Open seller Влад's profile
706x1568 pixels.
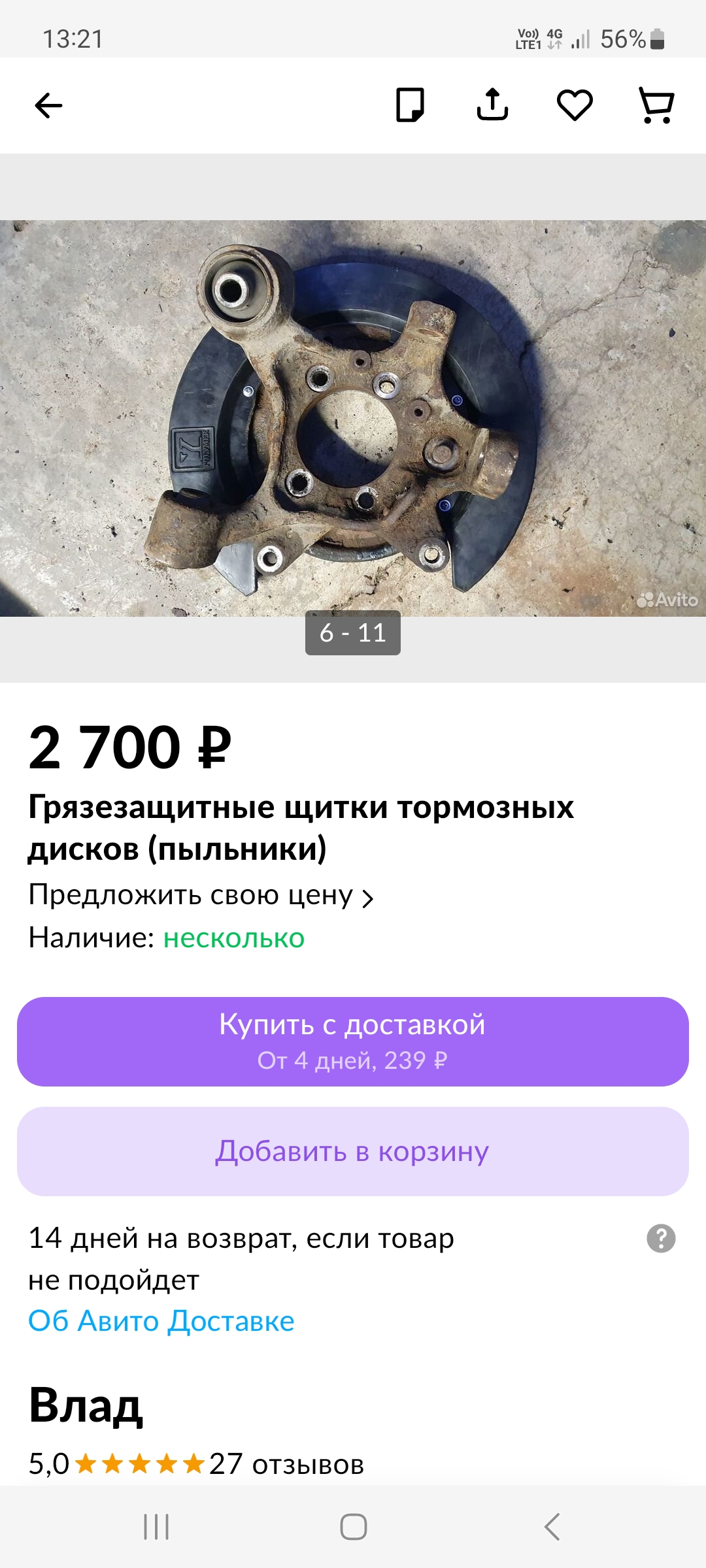click(86, 1405)
